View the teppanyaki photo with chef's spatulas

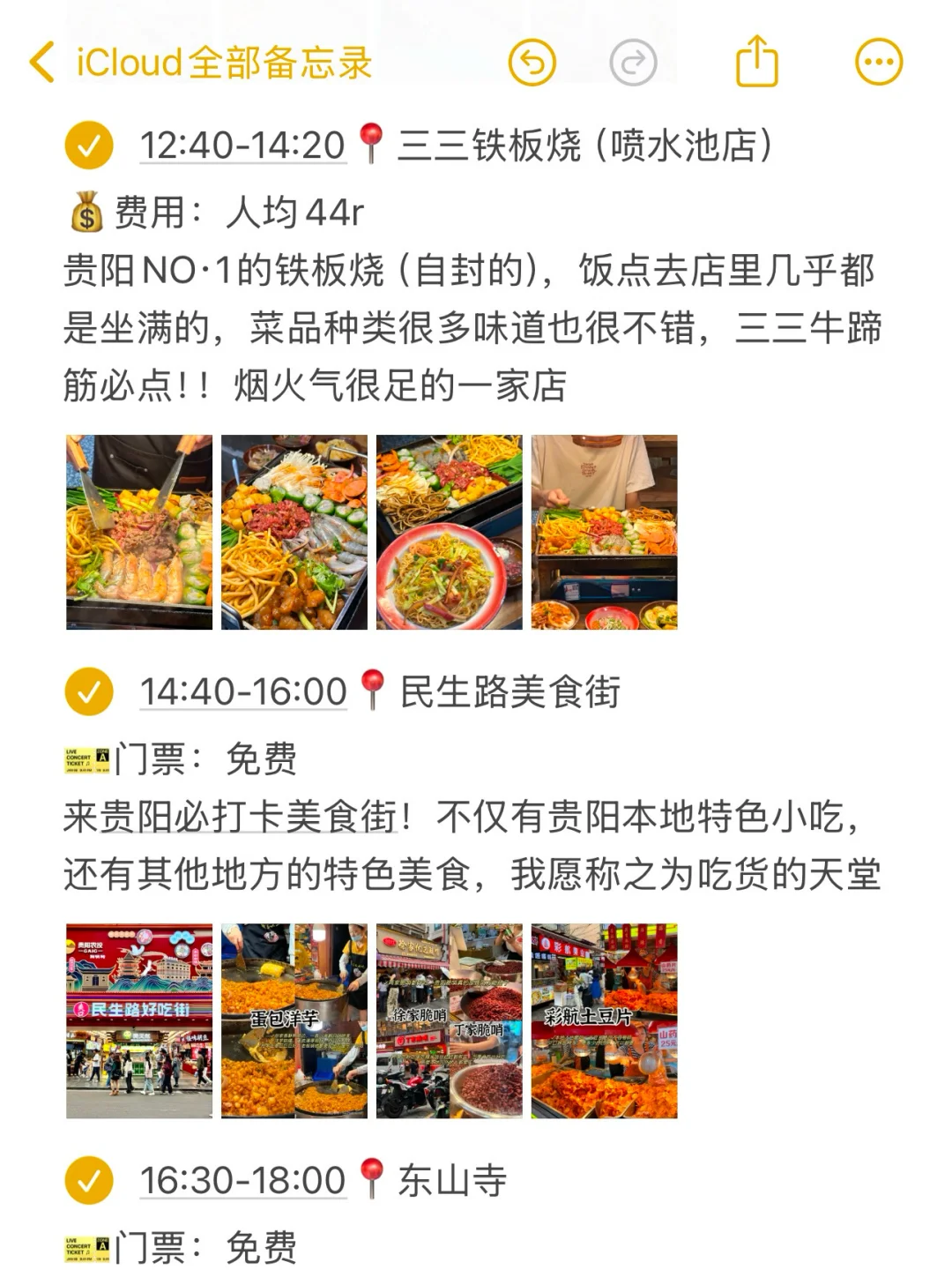click(139, 532)
